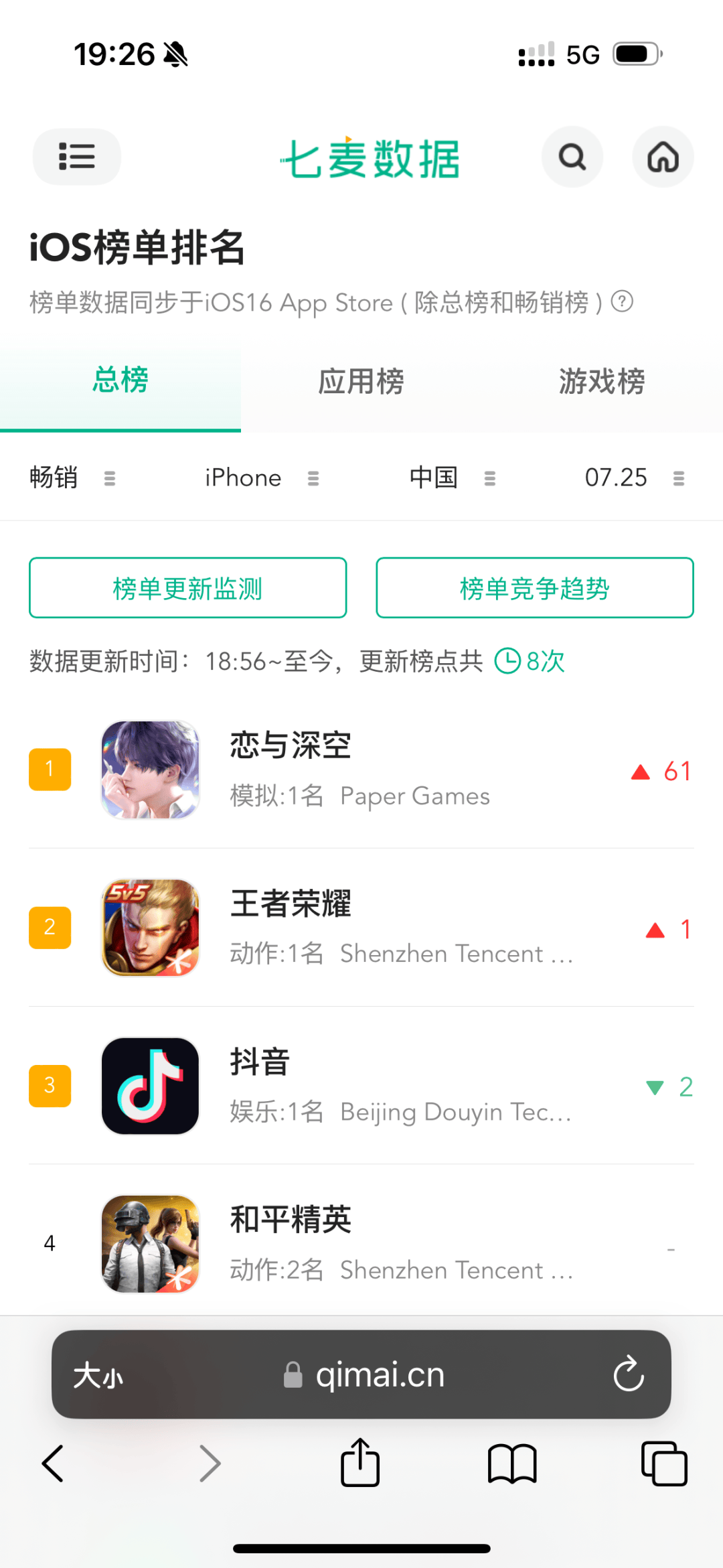Open the search icon
This screenshot has width=723, height=1568.
click(x=572, y=157)
